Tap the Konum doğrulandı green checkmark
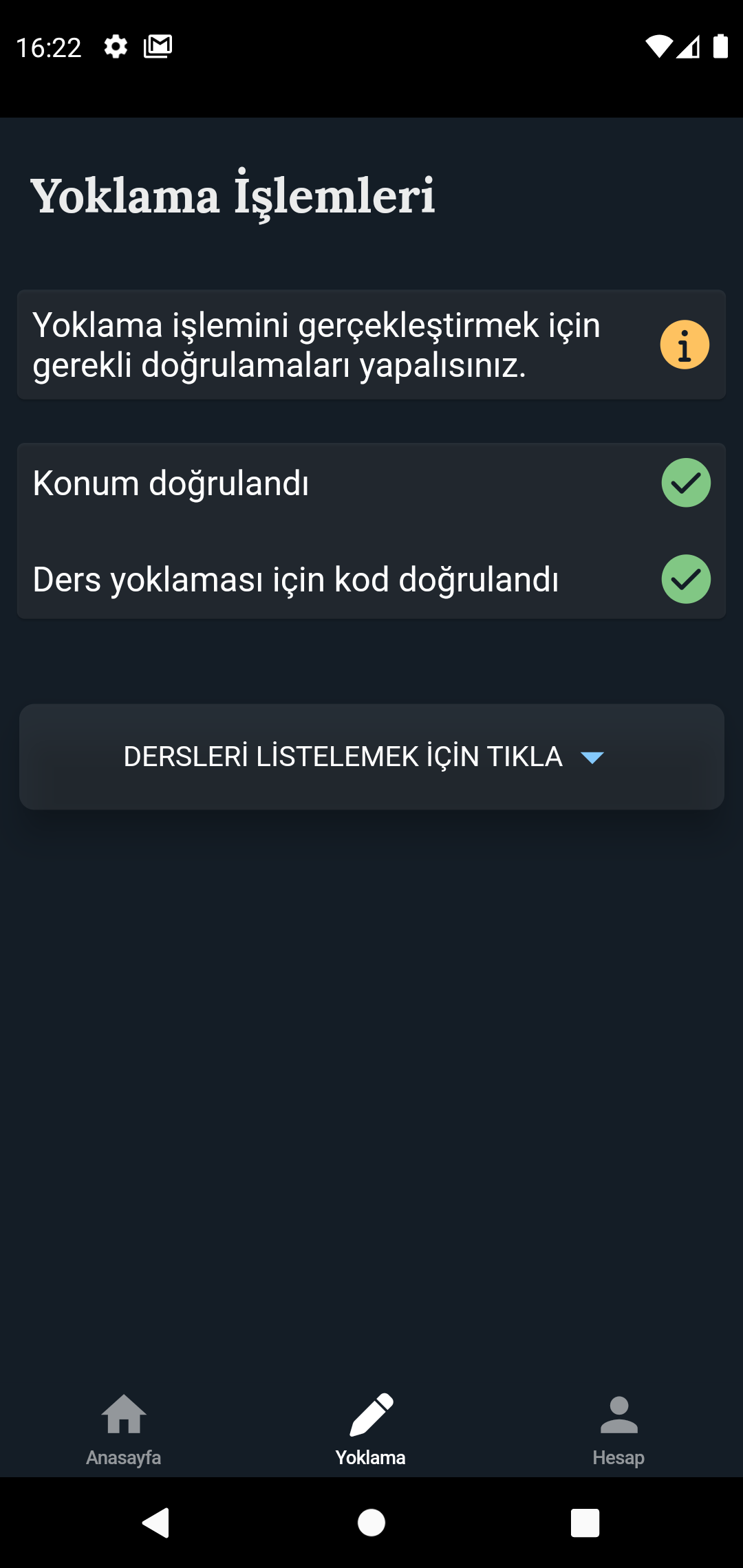 [686, 483]
